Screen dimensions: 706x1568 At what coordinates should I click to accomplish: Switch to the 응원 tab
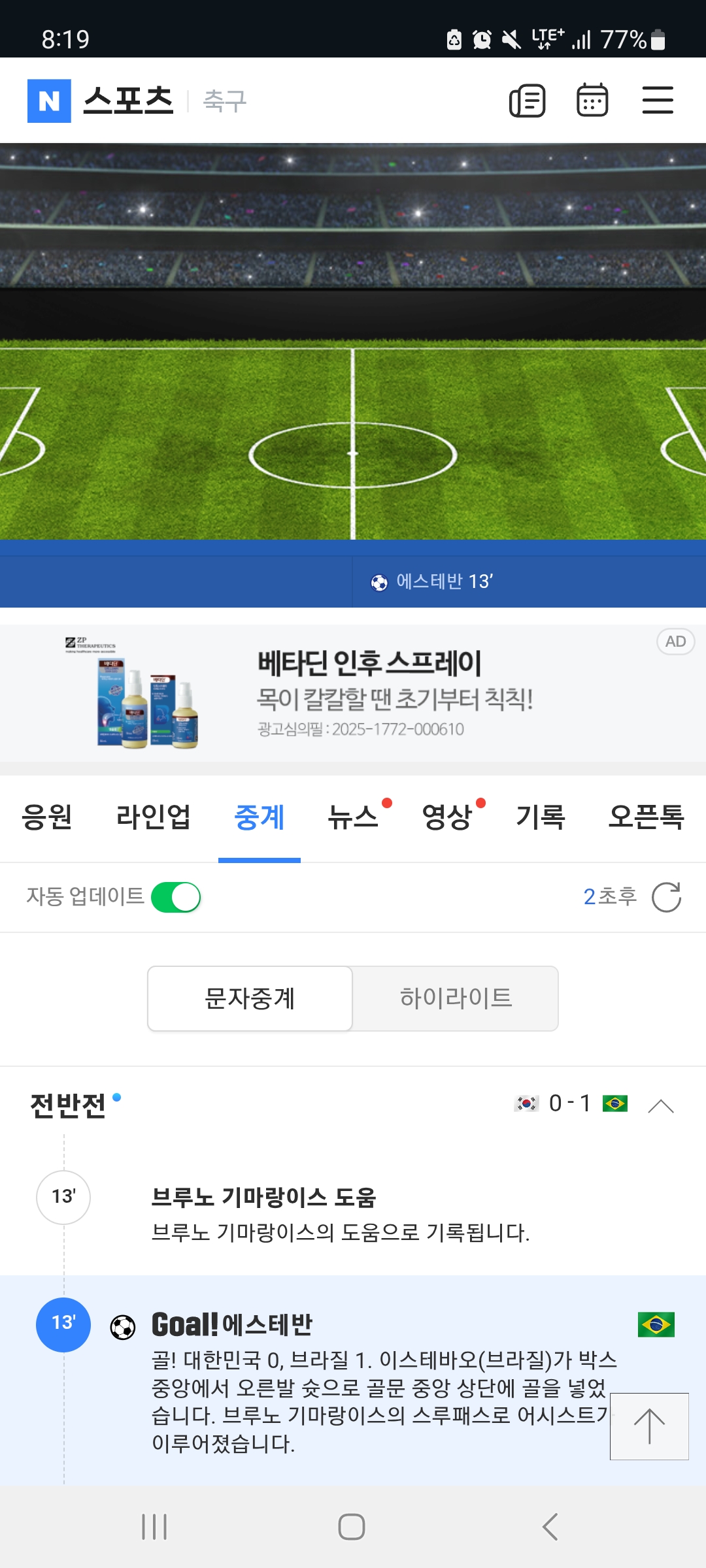[47, 817]
